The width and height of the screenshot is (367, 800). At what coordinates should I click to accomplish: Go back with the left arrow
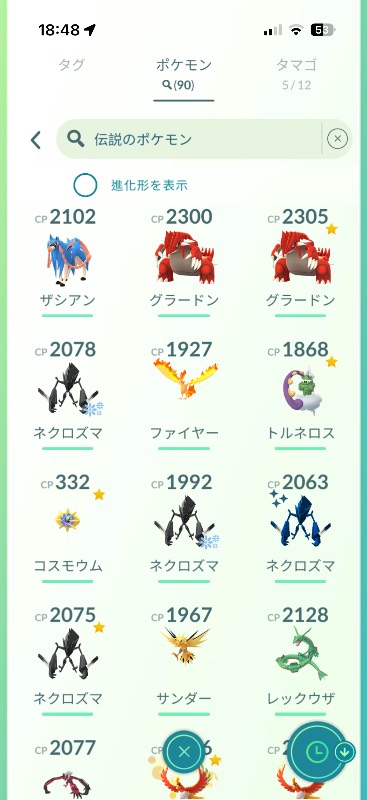coord(35,139)
